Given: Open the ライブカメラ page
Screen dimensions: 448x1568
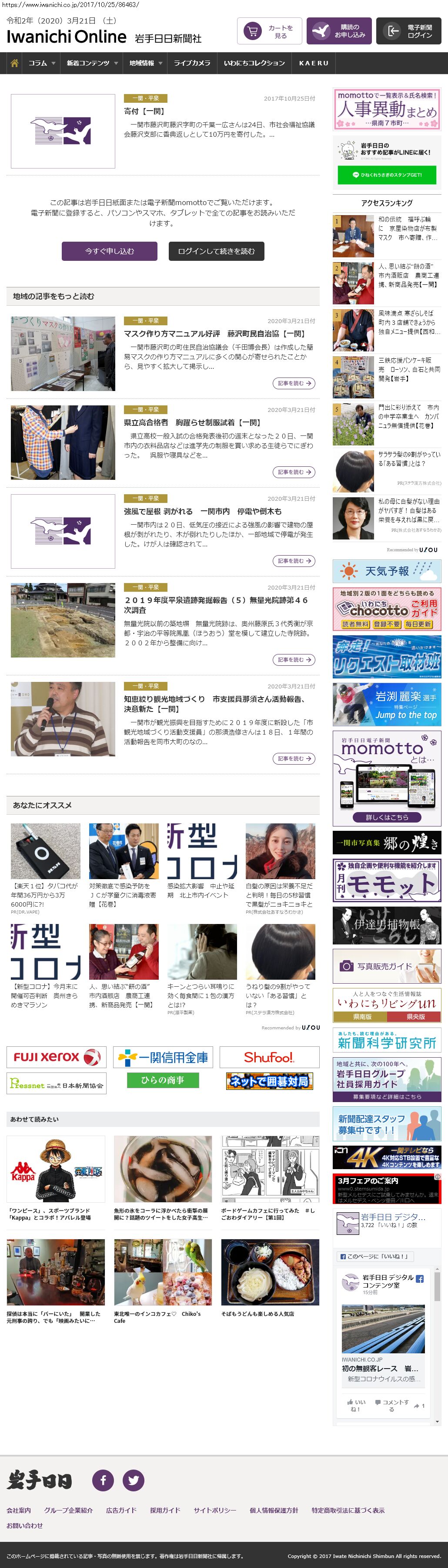Looking at the screenshot, I should 191,63.
